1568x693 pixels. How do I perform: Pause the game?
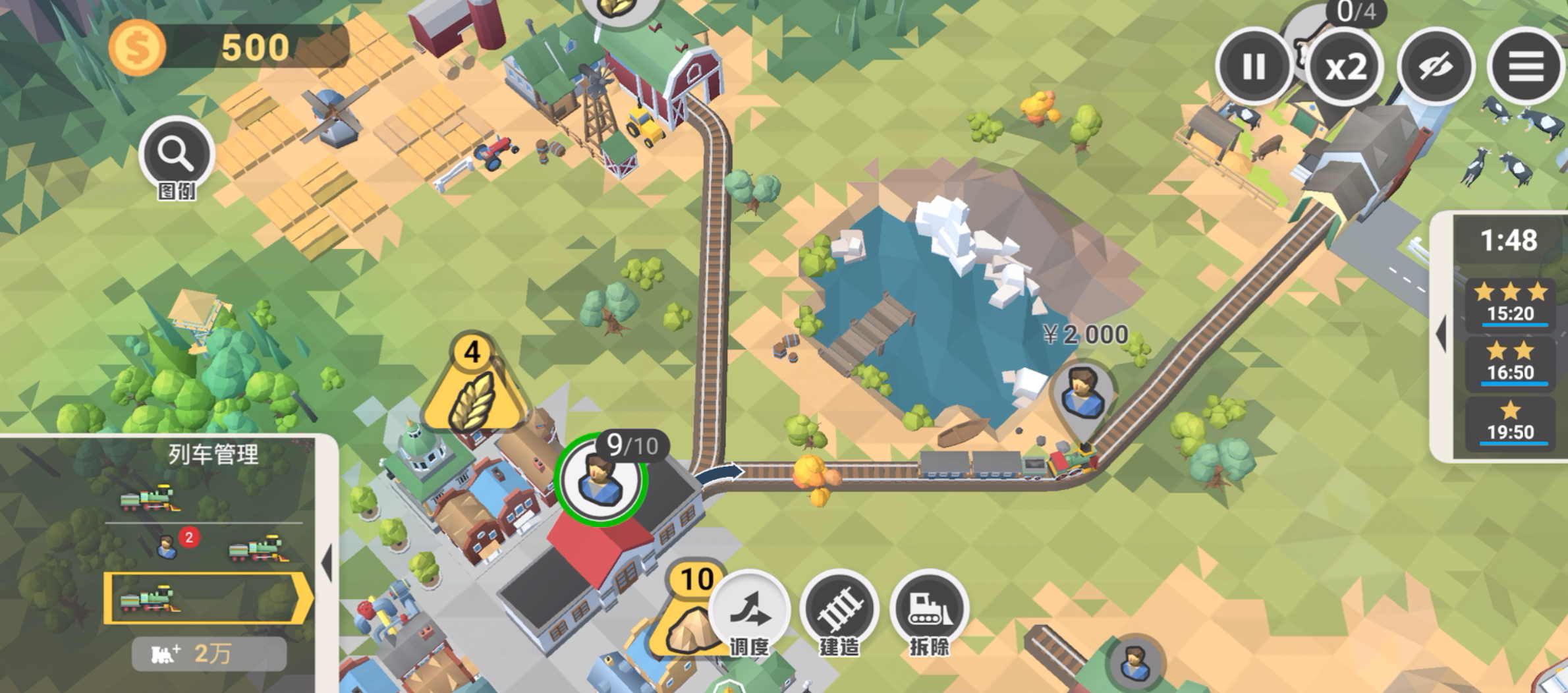(1252, 67)
